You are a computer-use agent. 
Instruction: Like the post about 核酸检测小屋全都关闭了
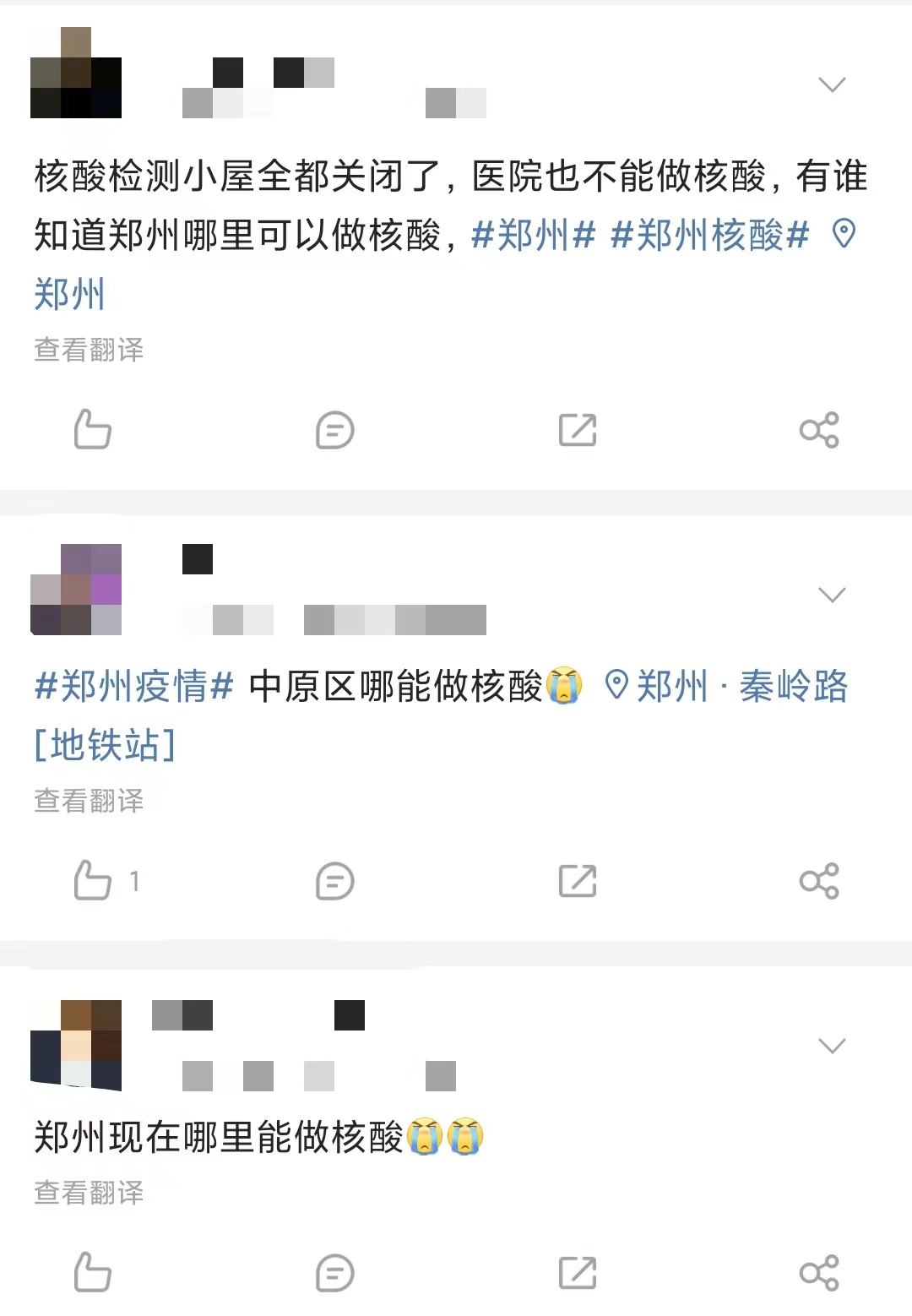93,430
